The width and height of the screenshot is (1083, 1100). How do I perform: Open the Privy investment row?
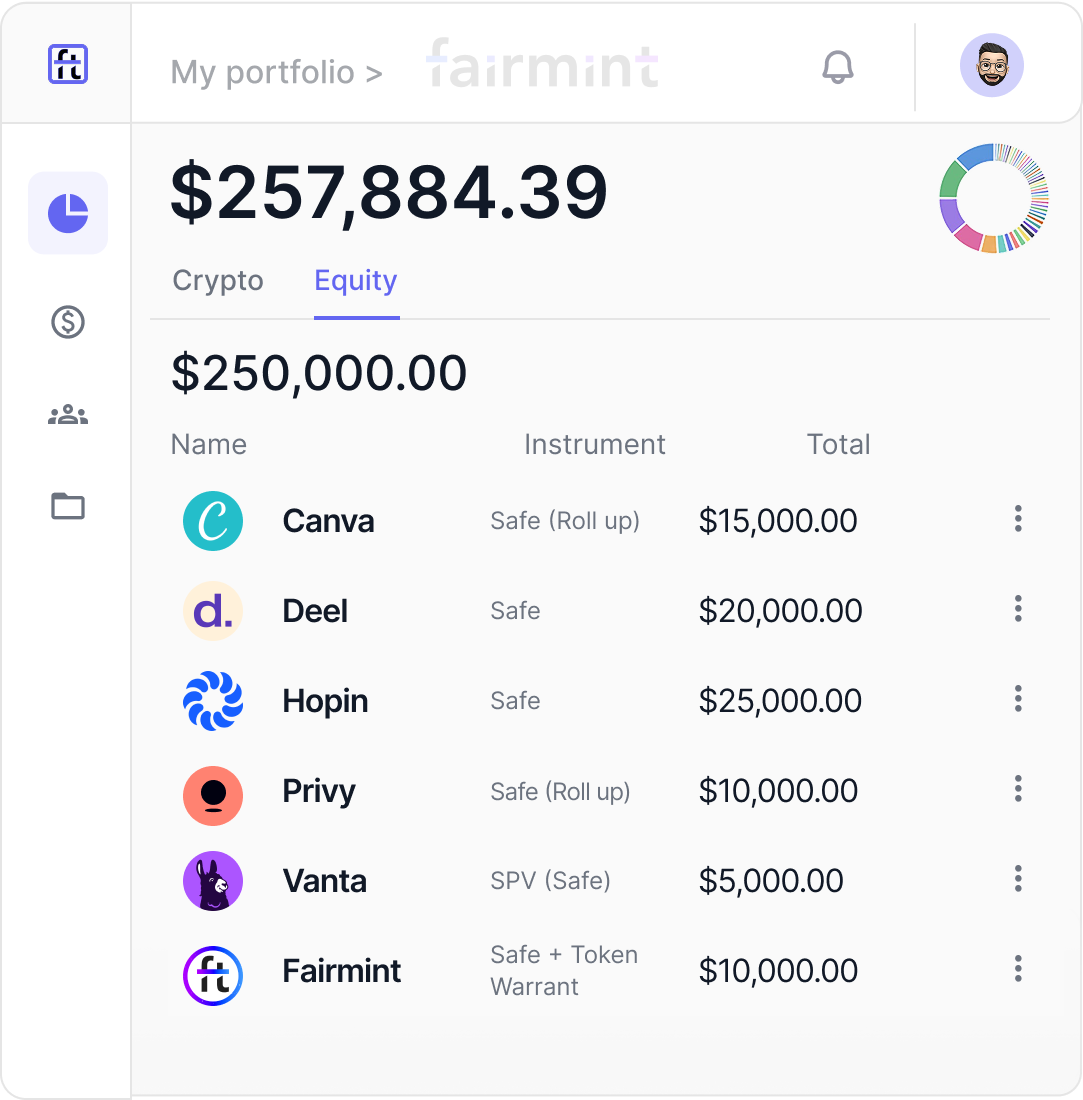319,791
